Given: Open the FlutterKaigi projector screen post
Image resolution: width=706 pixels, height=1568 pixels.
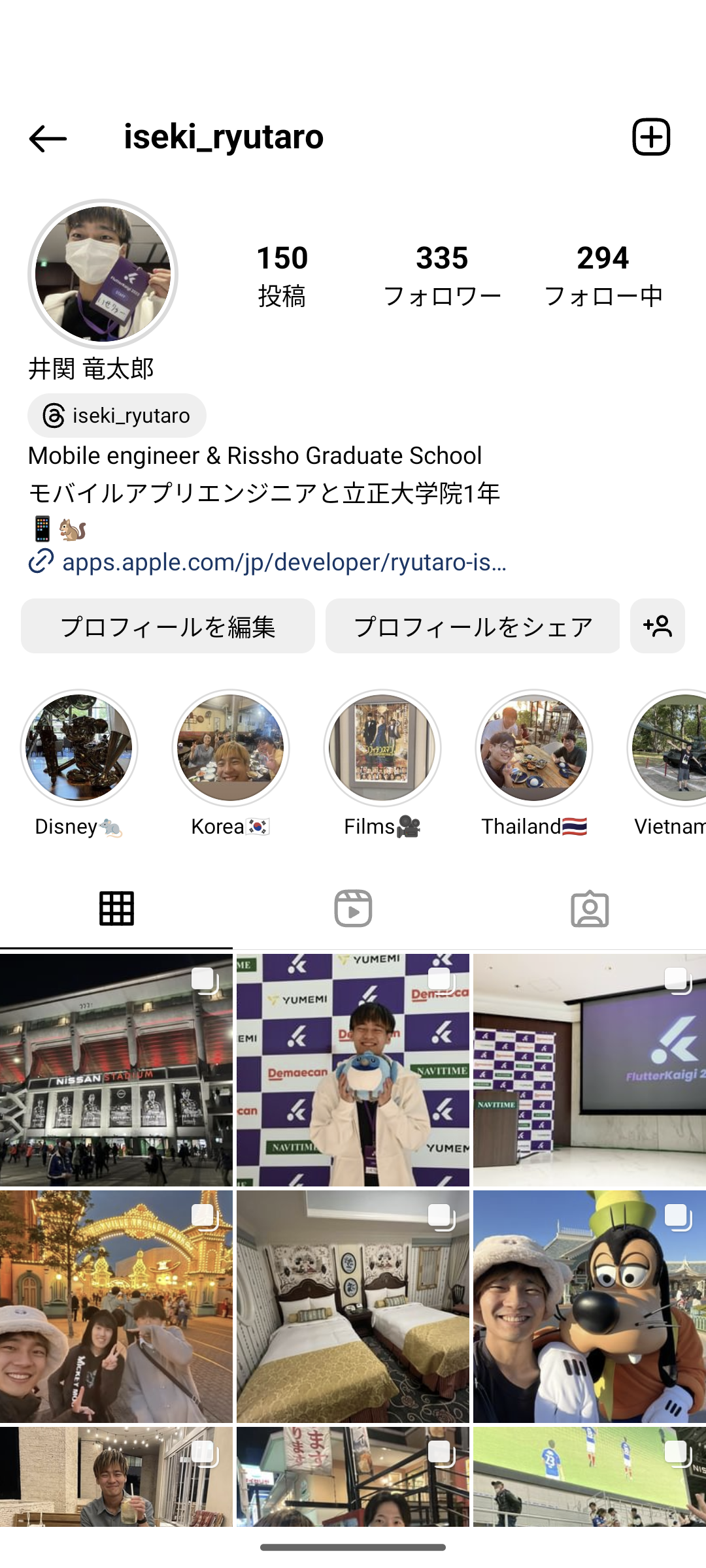Looking at the screenshot, I should [x=590, y=1070].
